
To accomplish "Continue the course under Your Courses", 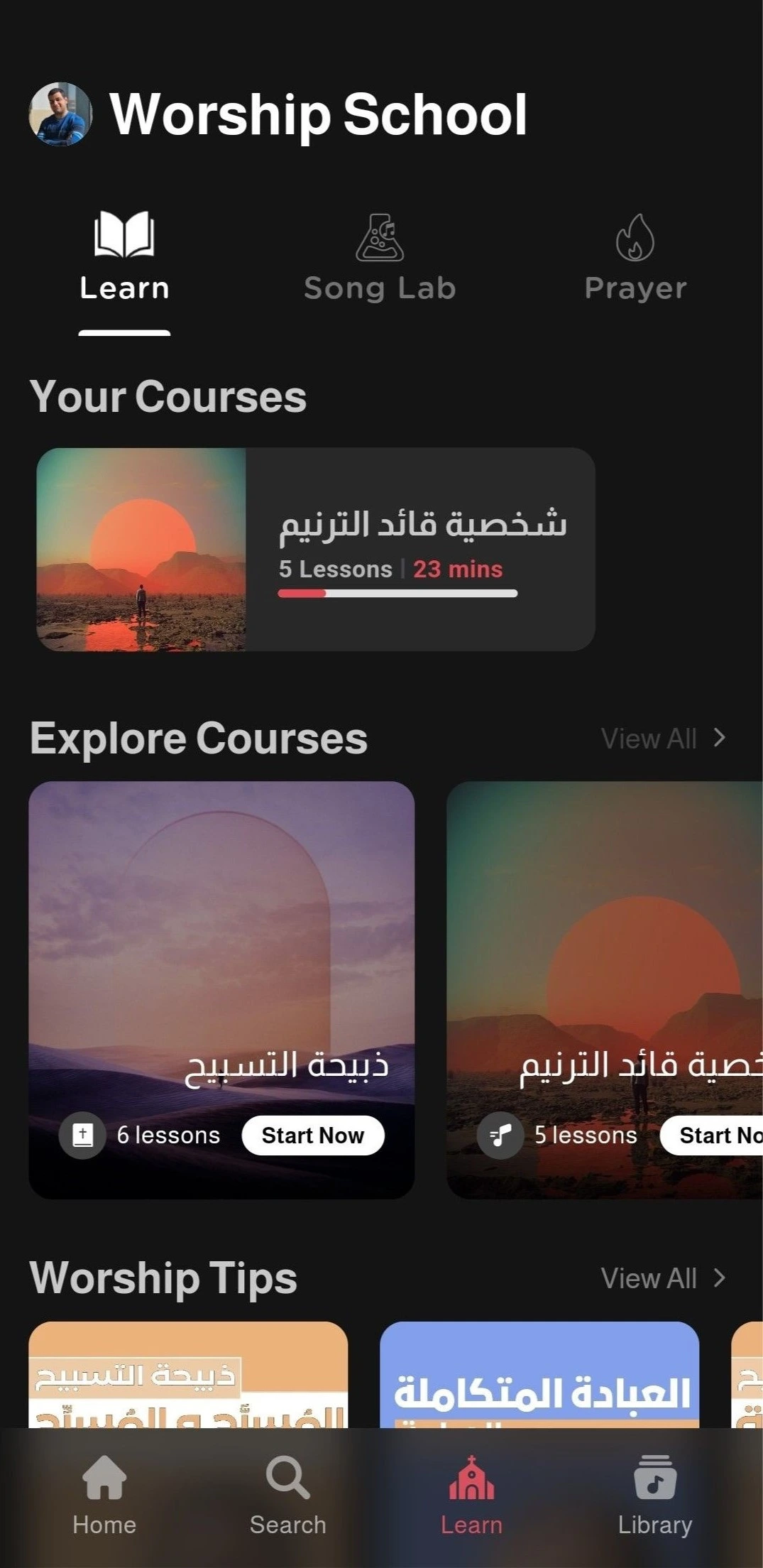I will pos(316,549).
